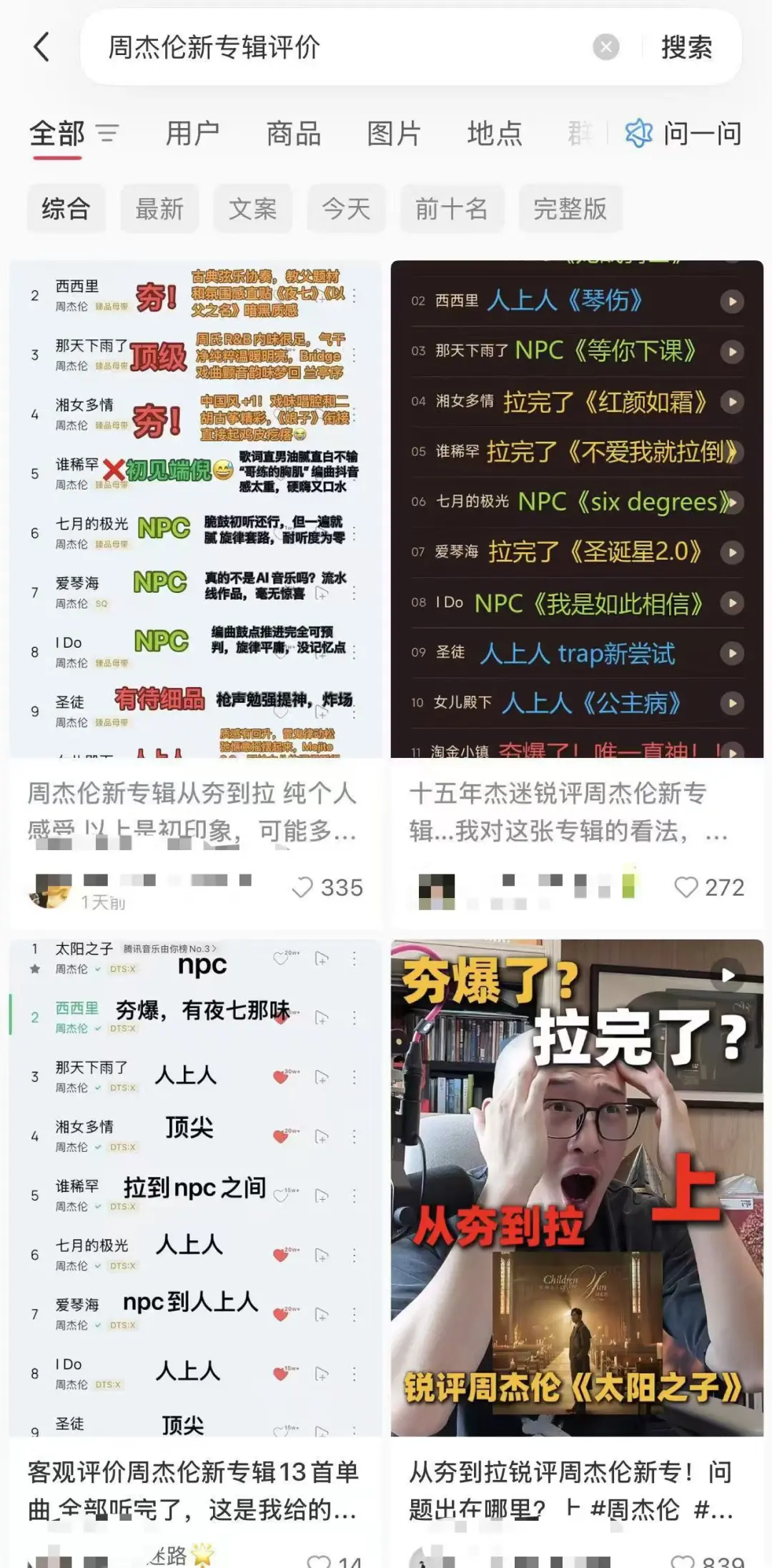Switch to the 用户 tab

pyautogui.click(x=193, y=133)
